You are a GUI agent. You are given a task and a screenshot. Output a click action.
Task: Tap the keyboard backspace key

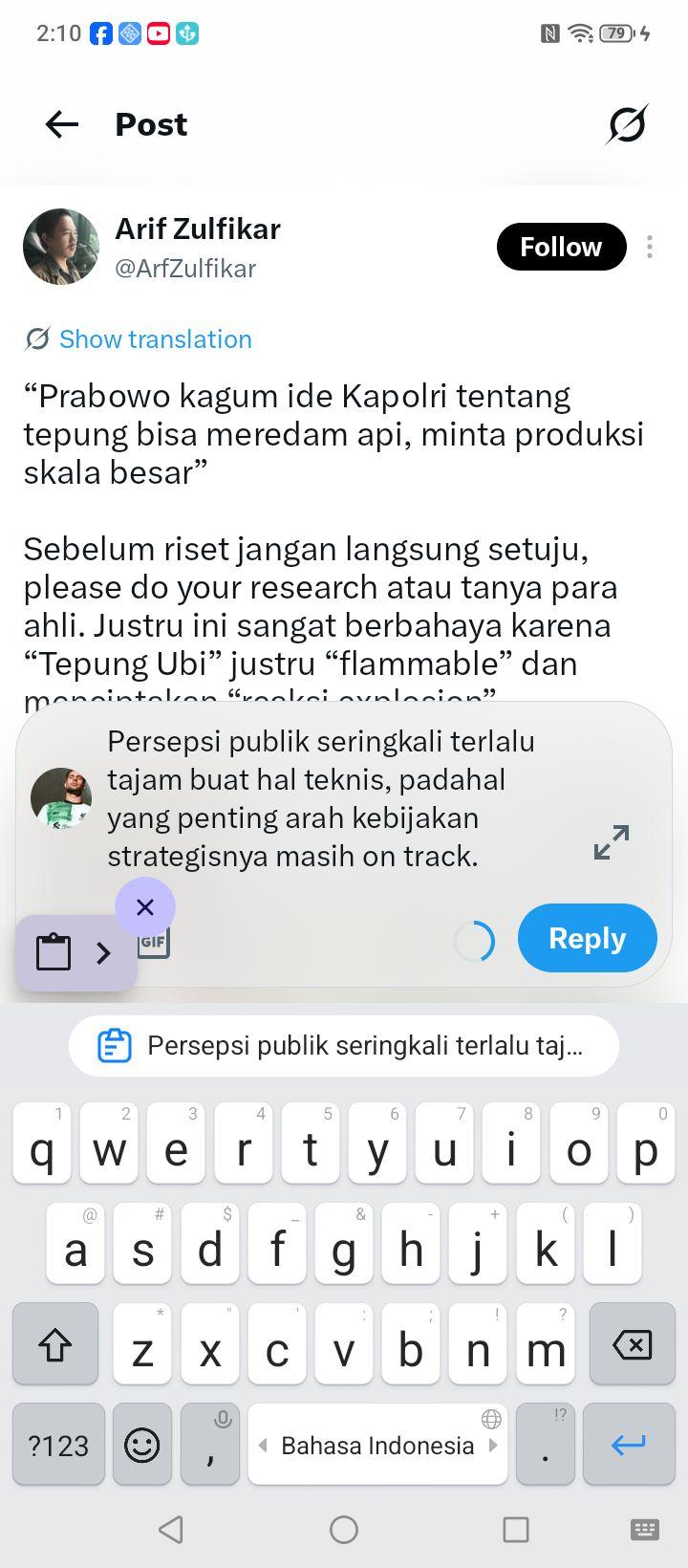(x=632, y=1344)
